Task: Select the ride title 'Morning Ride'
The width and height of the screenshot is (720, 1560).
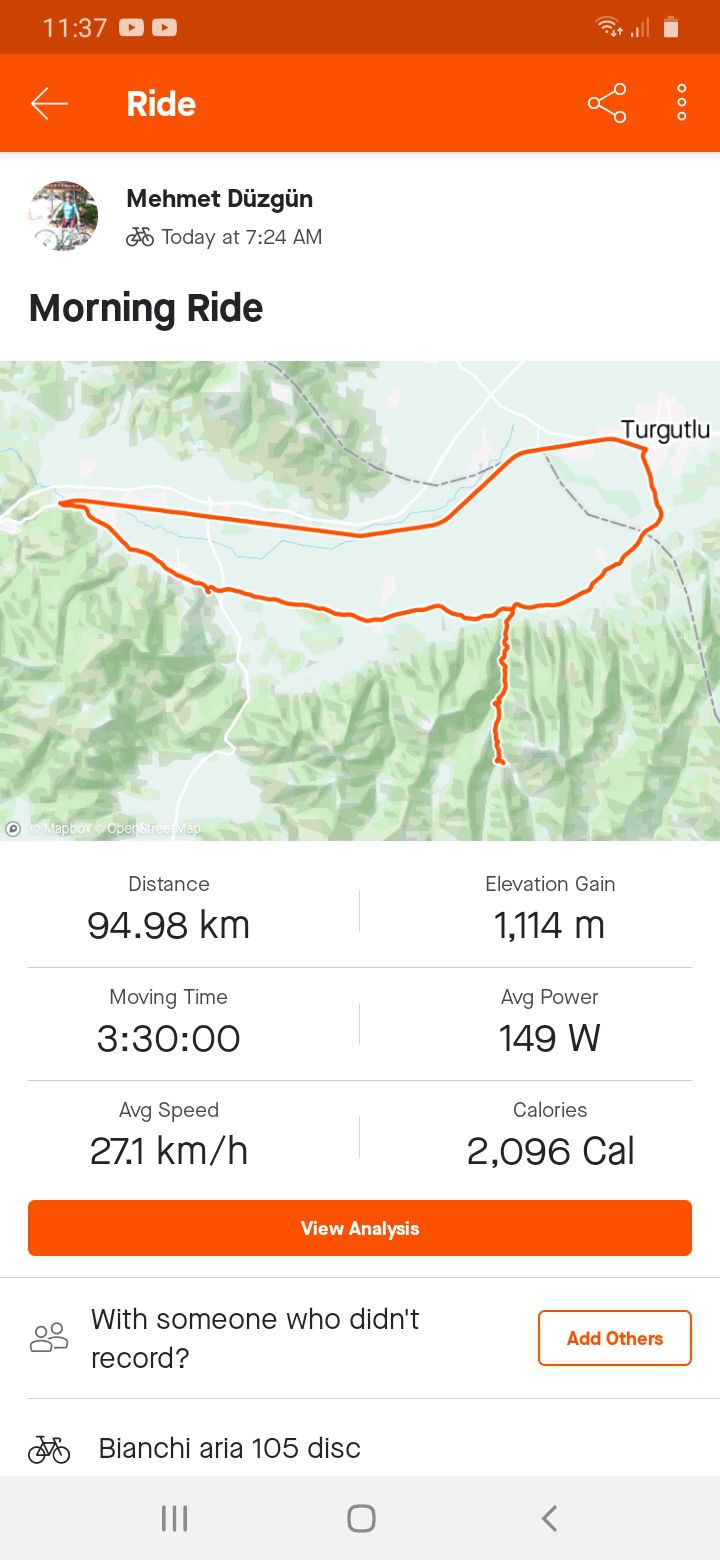Action: point(144,308)
